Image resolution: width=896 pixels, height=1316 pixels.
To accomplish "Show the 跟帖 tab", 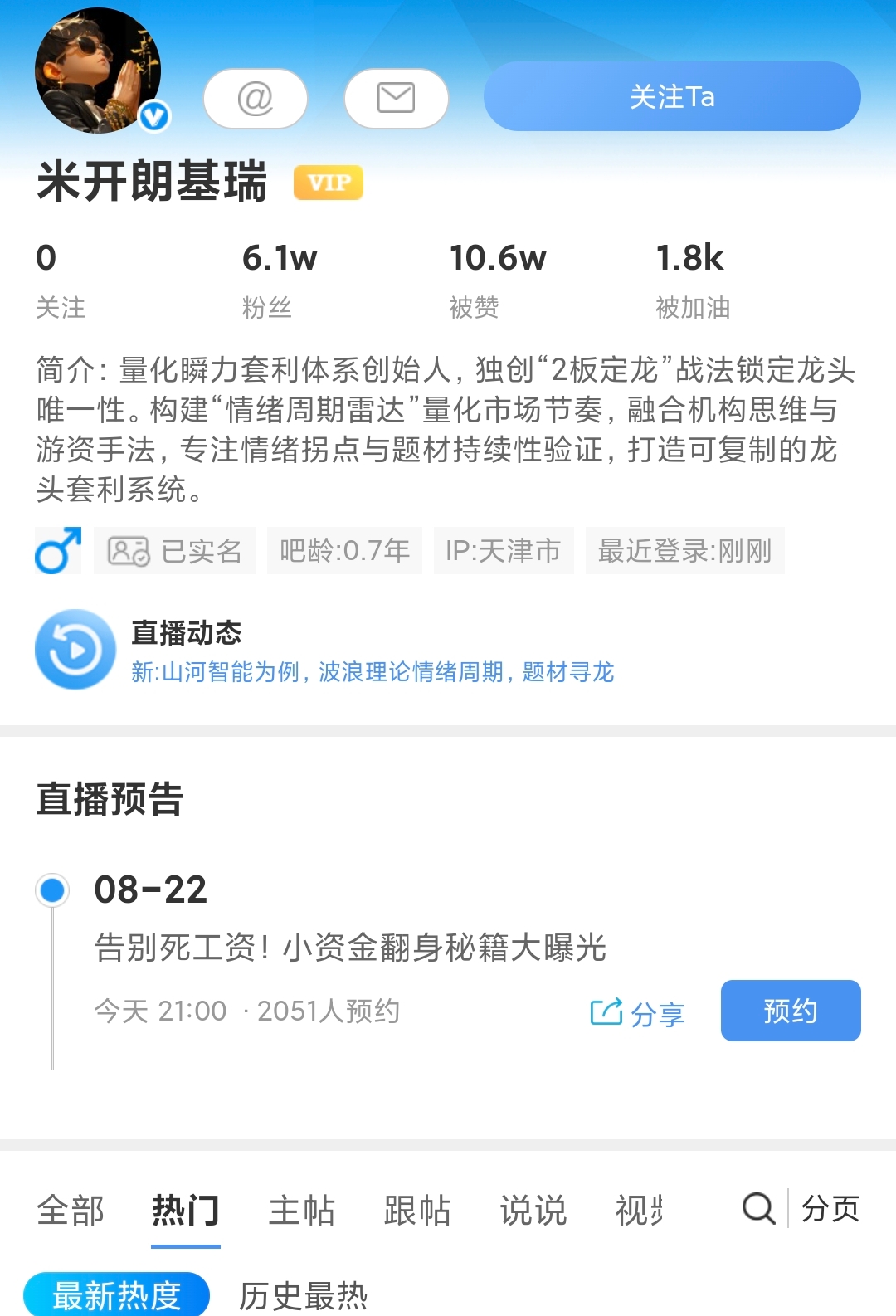I will (417, 1210).
